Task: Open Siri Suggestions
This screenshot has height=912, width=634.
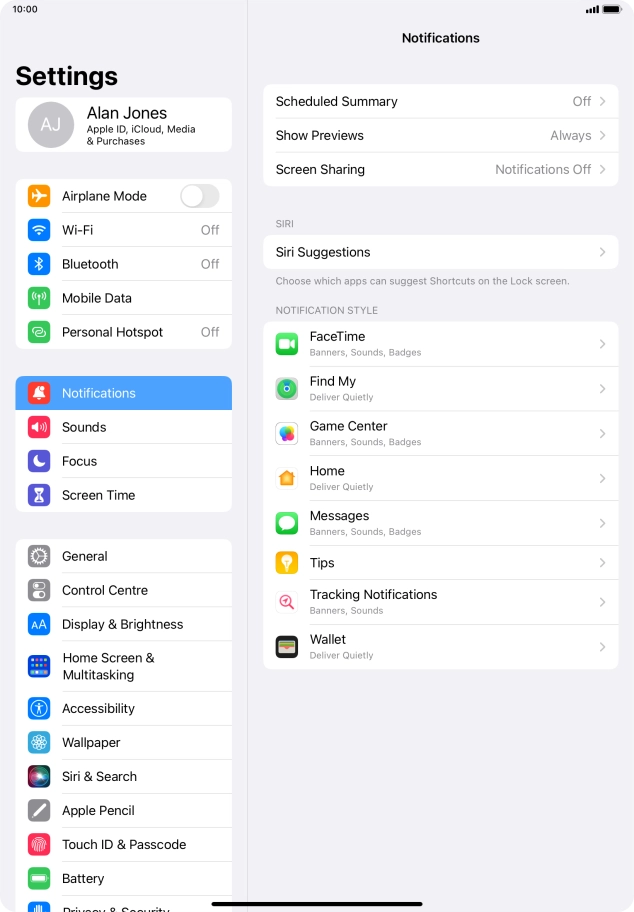Action: (x=440, y=252)
